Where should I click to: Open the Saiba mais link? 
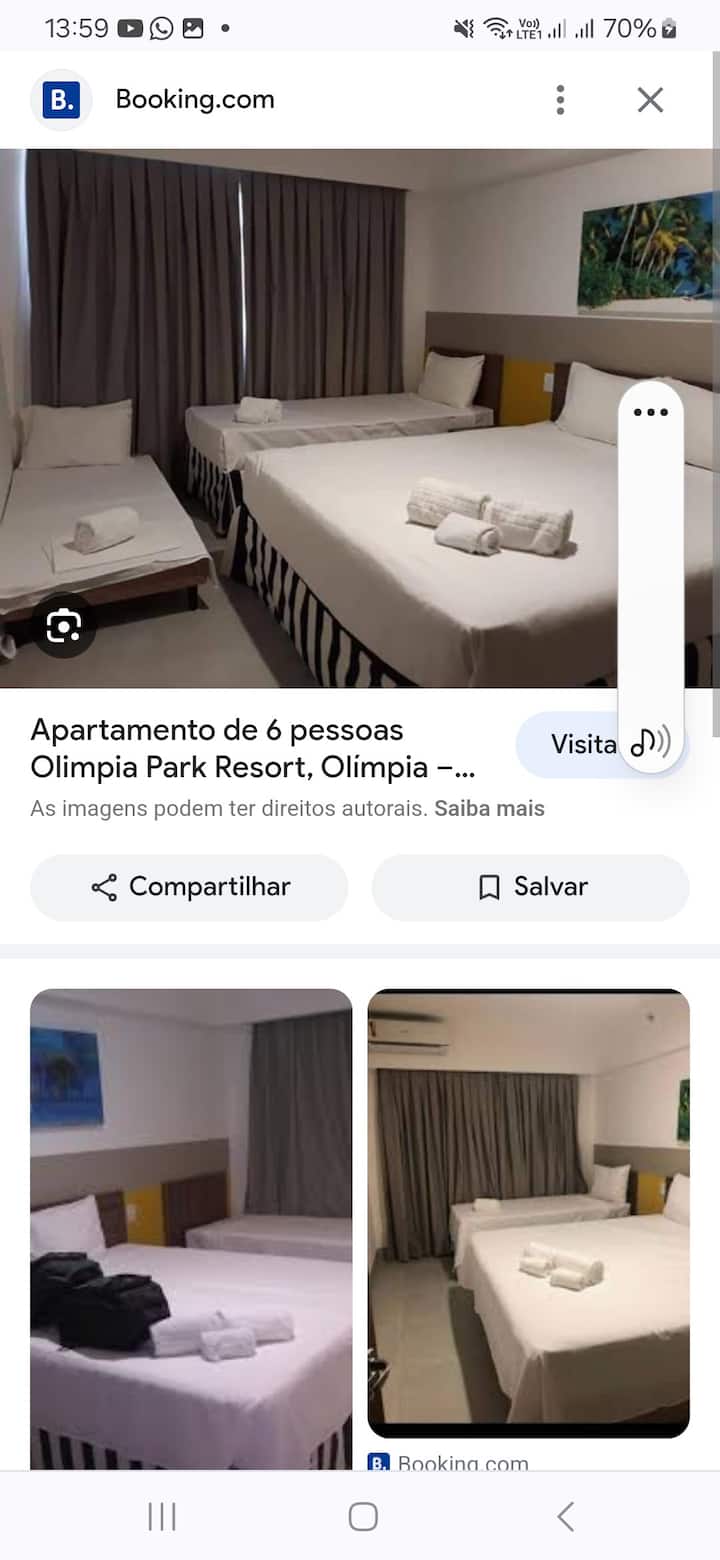(x=489, y=808)
